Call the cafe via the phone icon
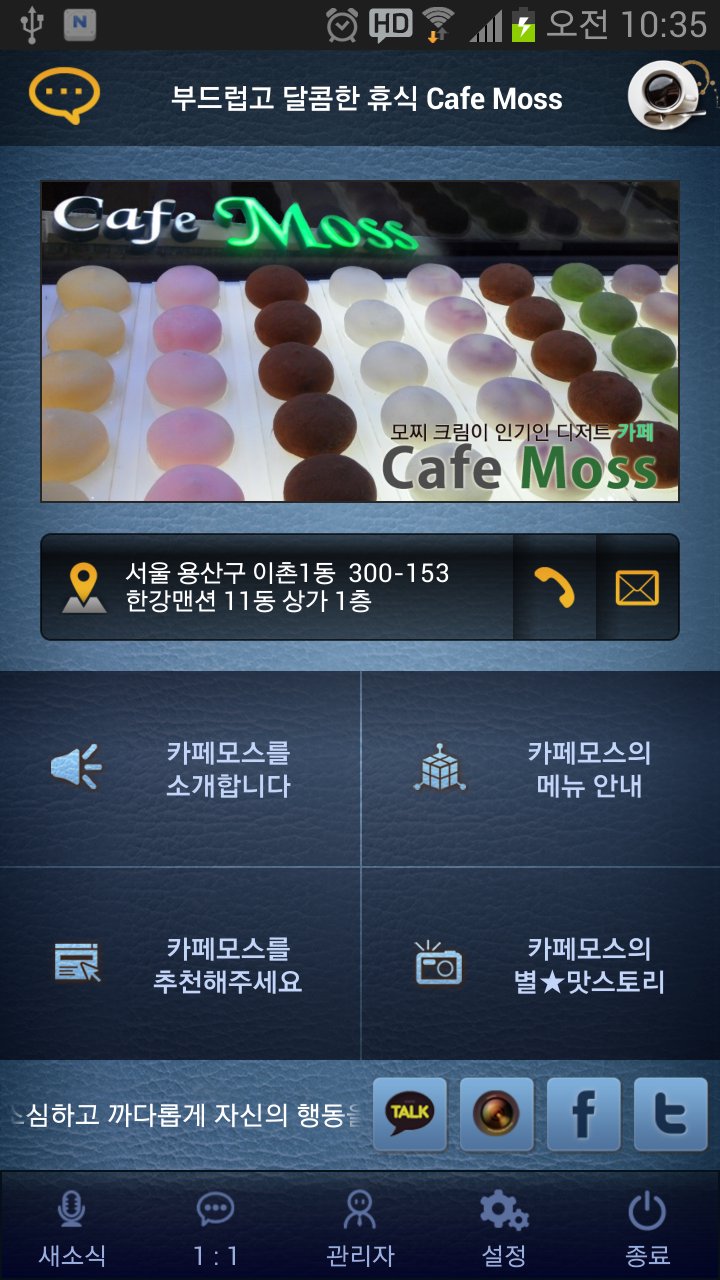Viewport: 720px width, 1280px height. (554, 587)
